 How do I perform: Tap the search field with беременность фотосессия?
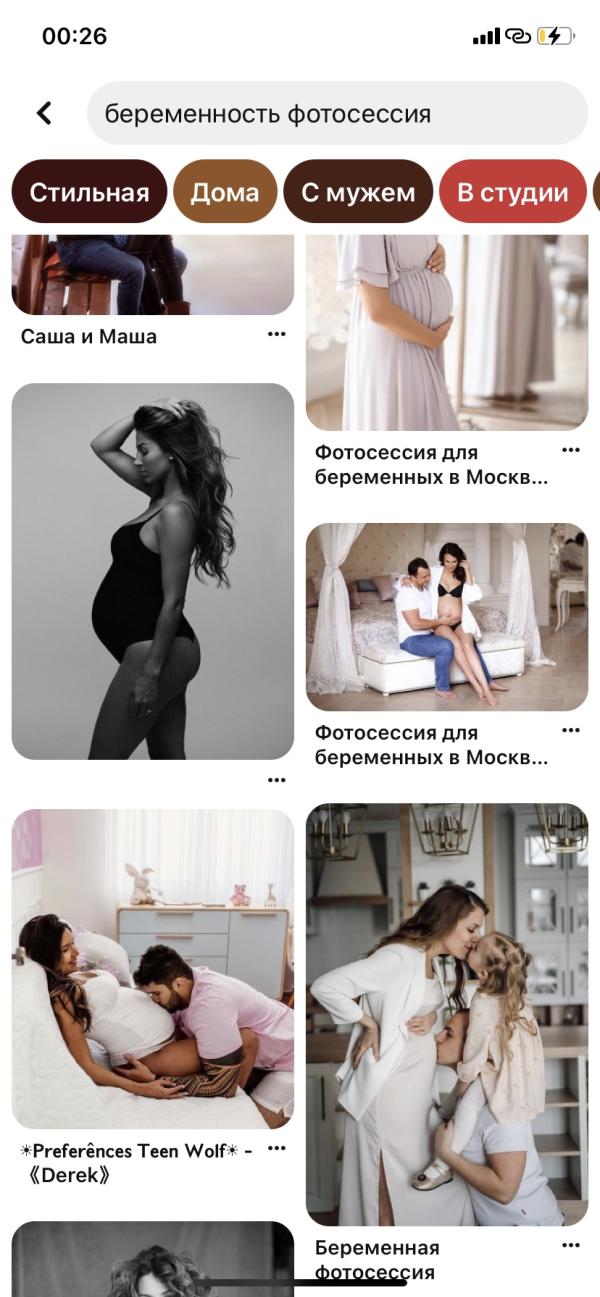click(337, 113)
